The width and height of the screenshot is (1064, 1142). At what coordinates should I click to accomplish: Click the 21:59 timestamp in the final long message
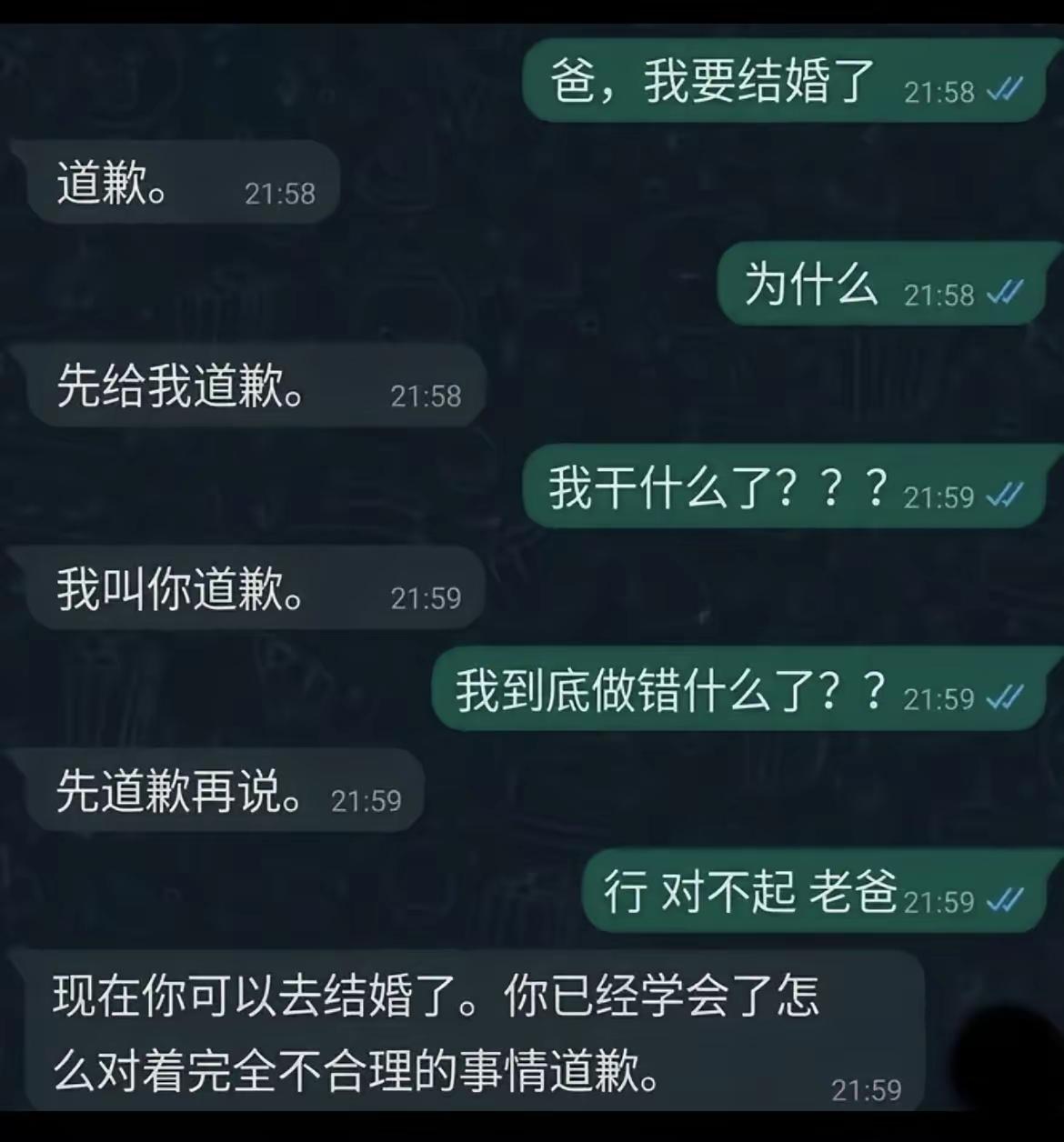[x=864, y=1087]
